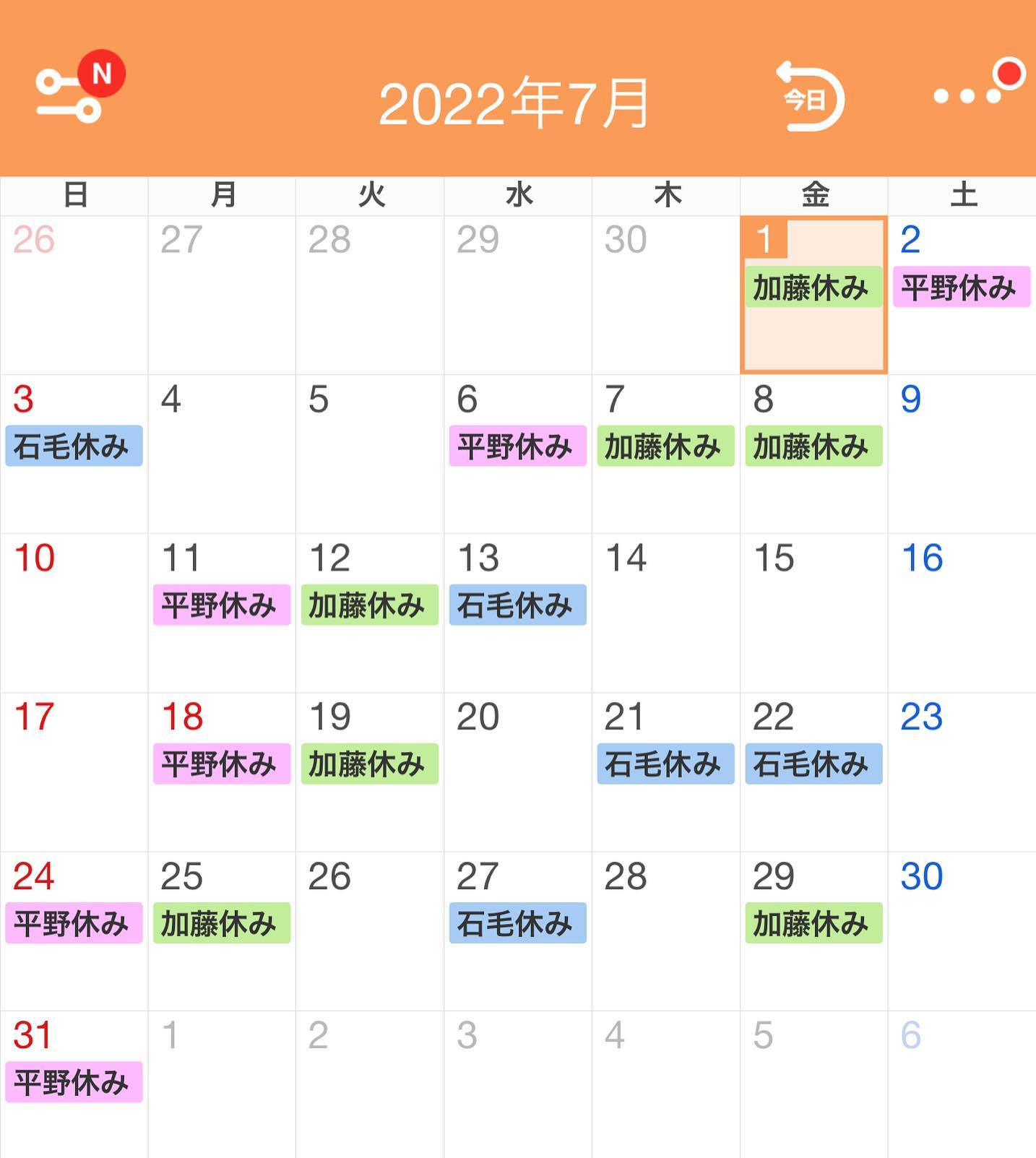Open 平野休み event on July 2
The height and width of the screenshot is (1158, 1036).
point(961,288)
